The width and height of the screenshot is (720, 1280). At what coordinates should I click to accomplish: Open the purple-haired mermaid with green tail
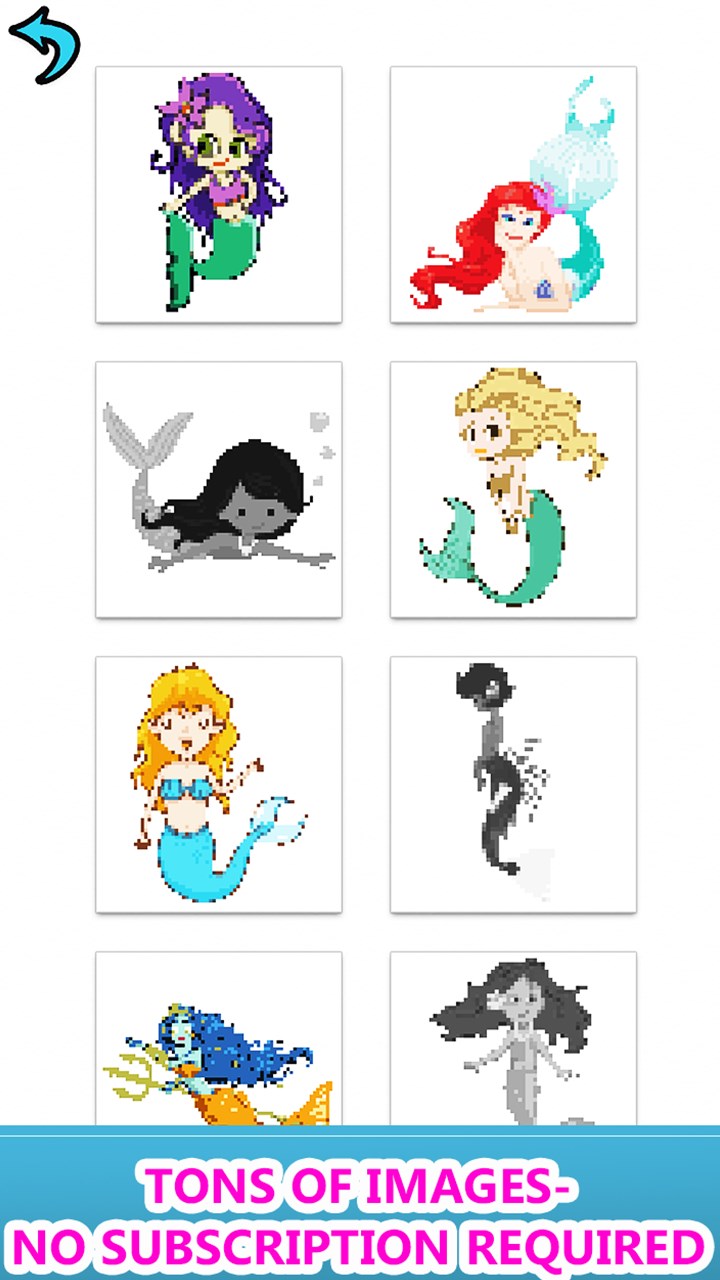219,195
